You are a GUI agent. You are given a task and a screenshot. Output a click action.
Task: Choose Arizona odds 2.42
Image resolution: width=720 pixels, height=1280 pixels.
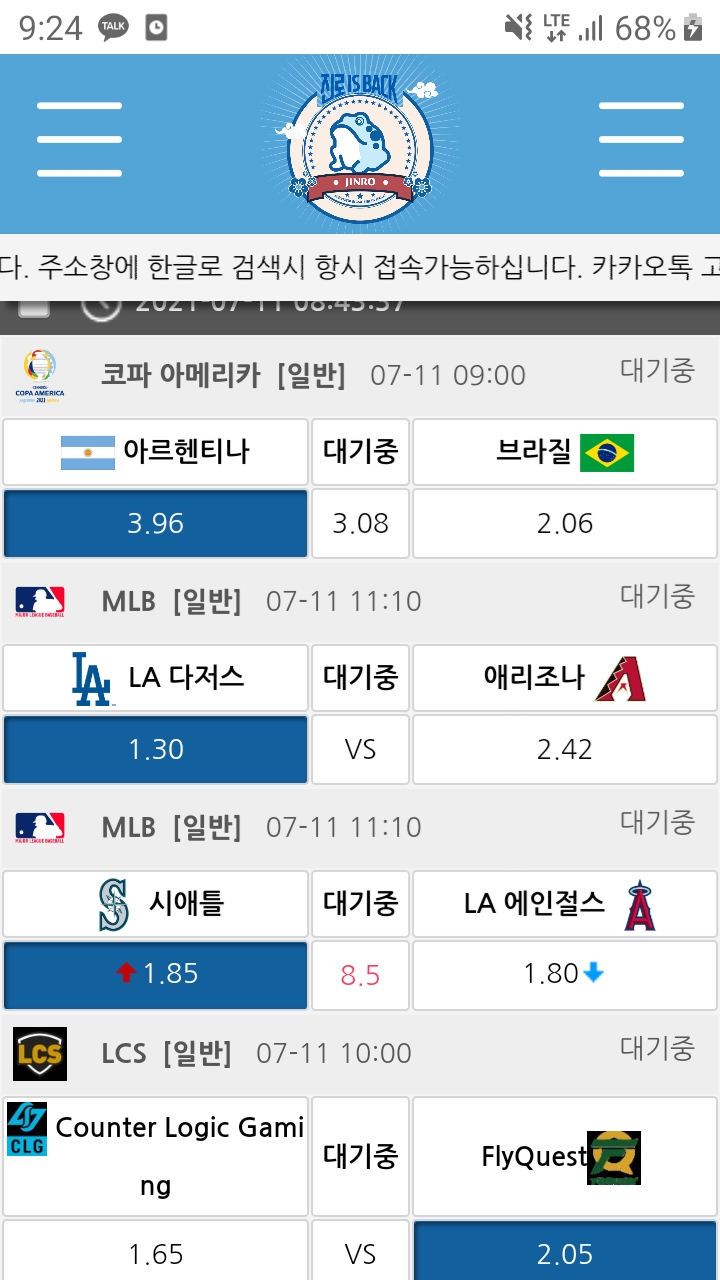click(565, 749)
